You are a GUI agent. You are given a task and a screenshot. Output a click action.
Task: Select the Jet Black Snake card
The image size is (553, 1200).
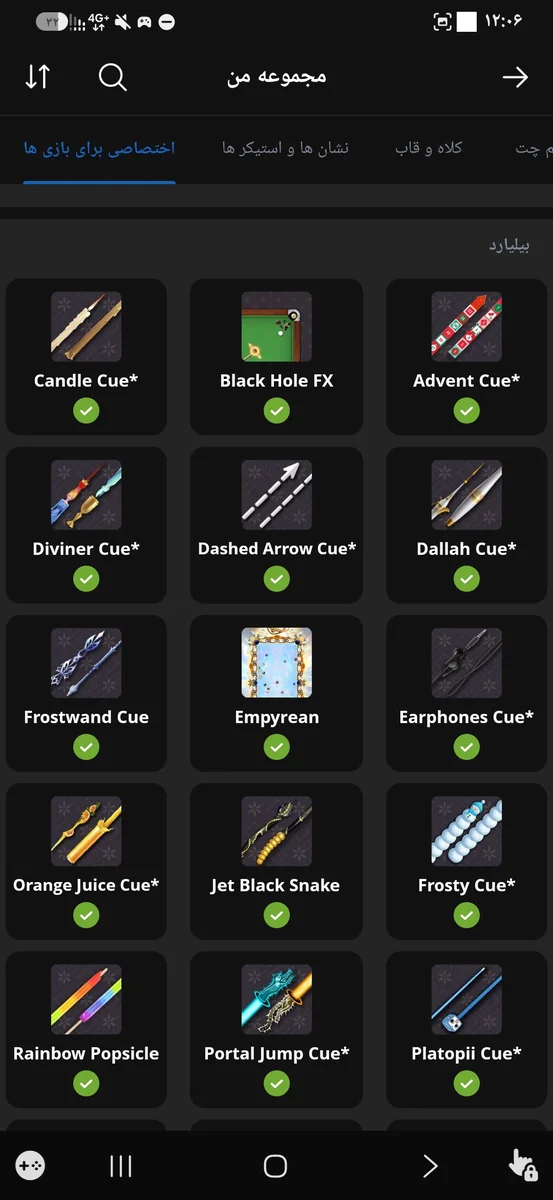[x=277, y=860]
